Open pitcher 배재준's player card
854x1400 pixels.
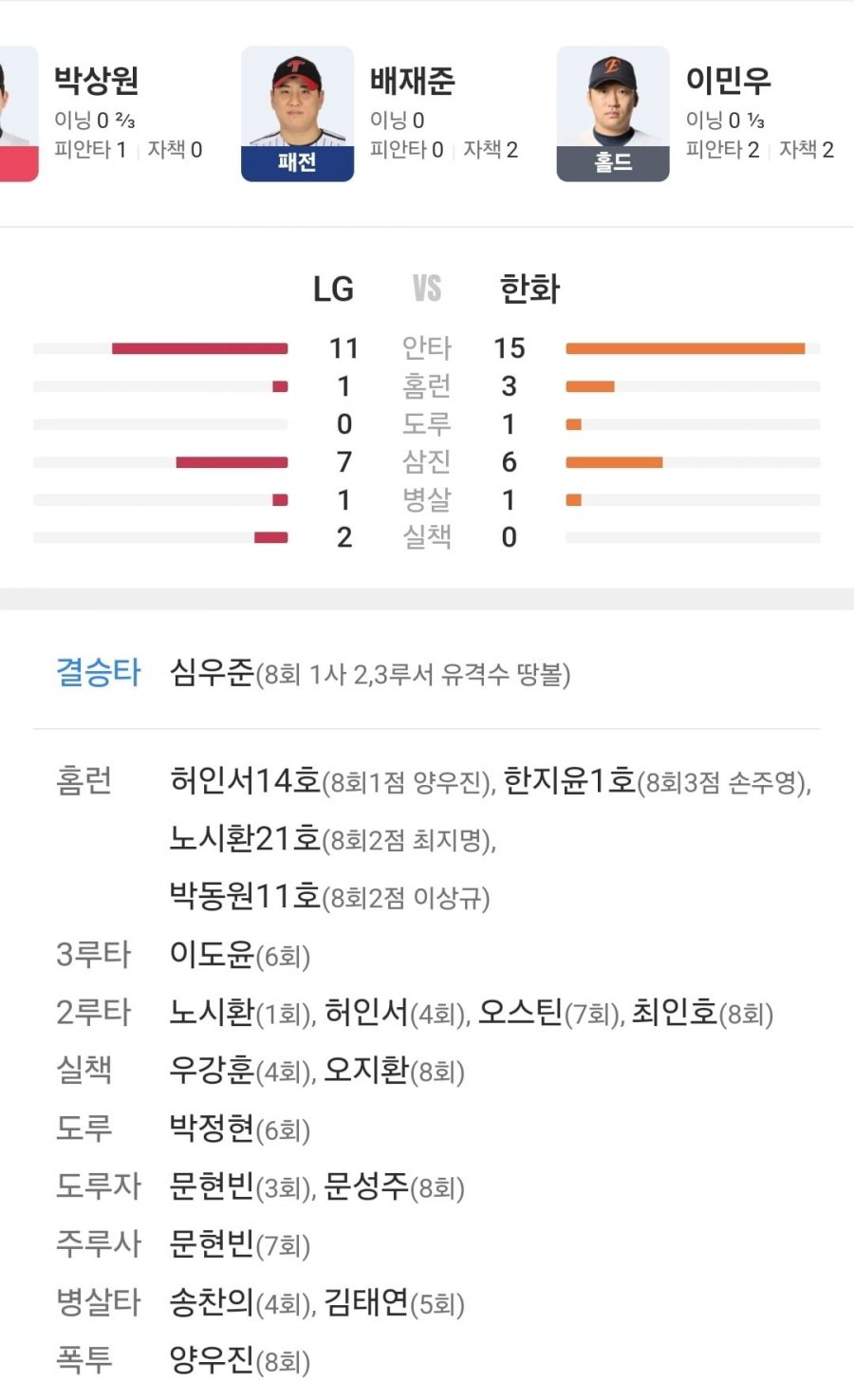[381, 113]
